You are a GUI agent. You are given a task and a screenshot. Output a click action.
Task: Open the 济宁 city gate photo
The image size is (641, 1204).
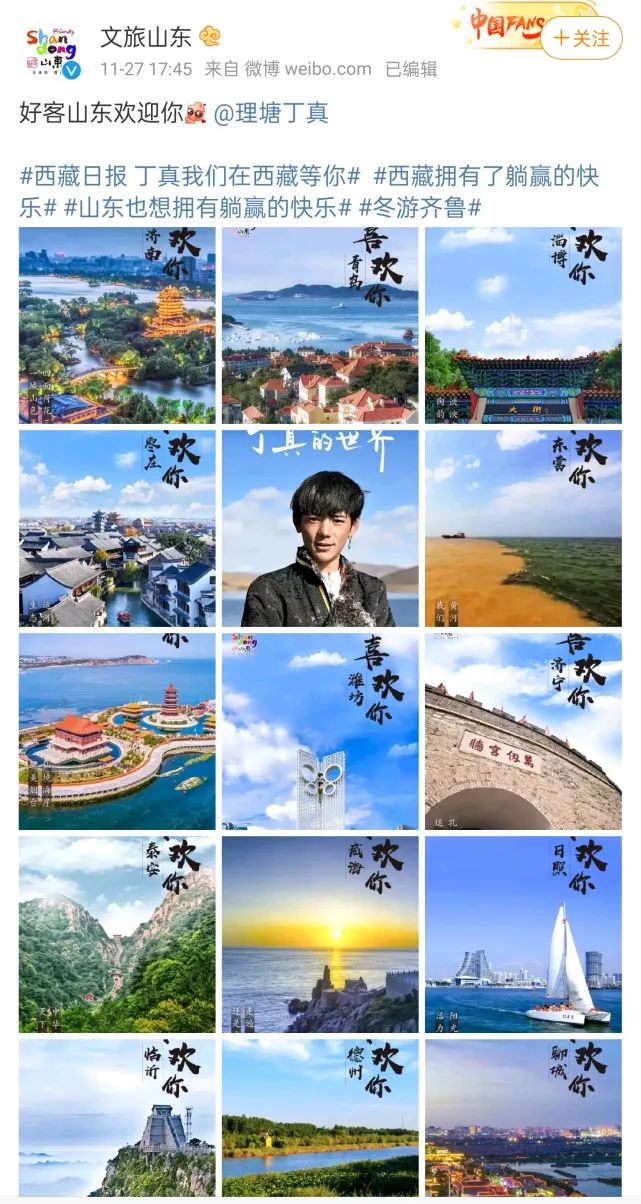tap(523, 731)
